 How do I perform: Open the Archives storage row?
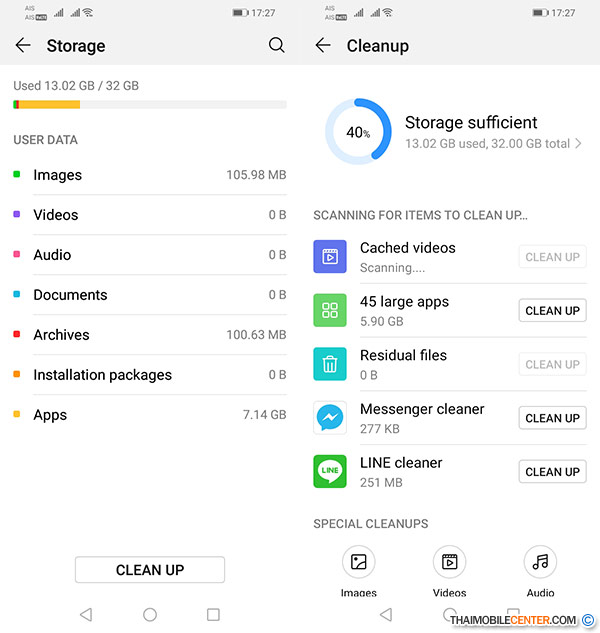(x=150, y=335)
